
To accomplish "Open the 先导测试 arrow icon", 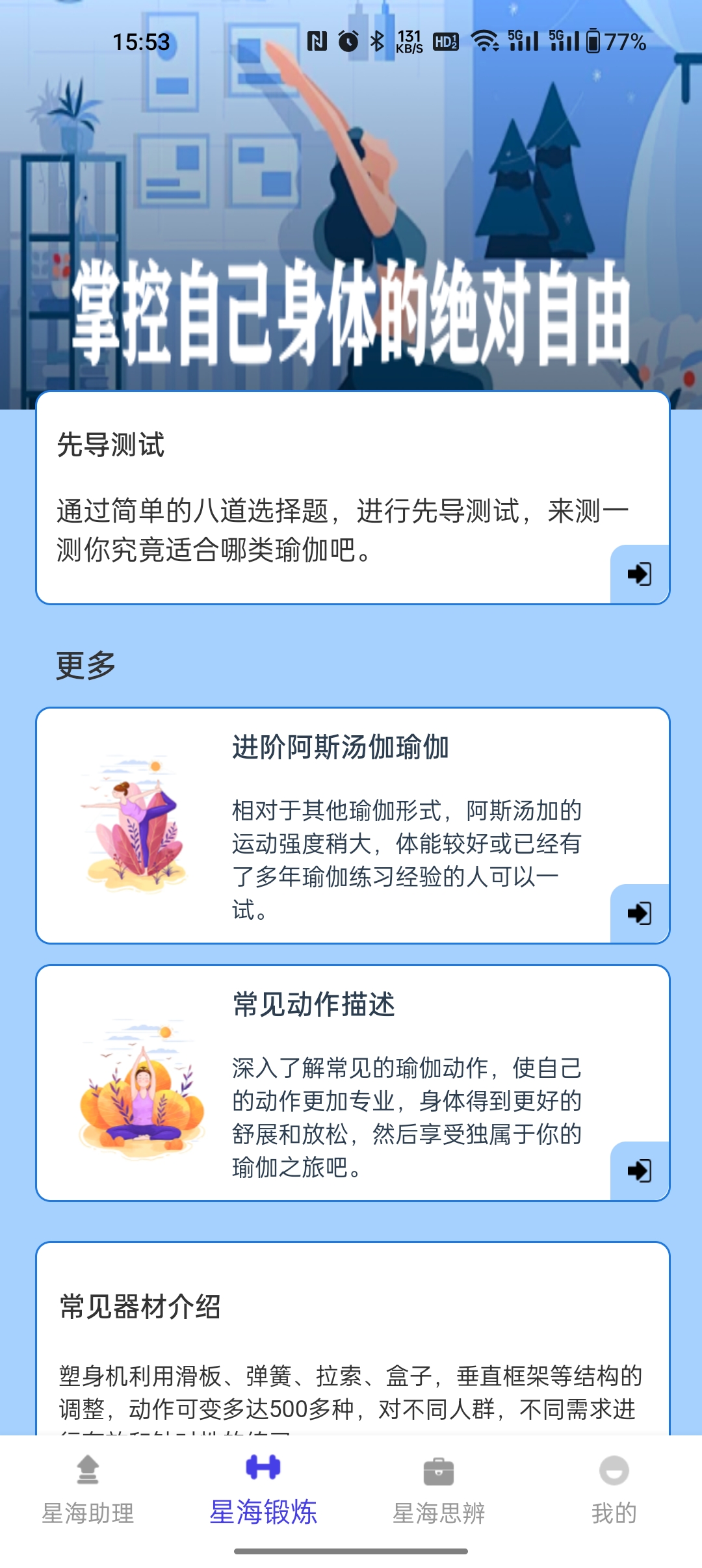I will (x=641, y=573).
